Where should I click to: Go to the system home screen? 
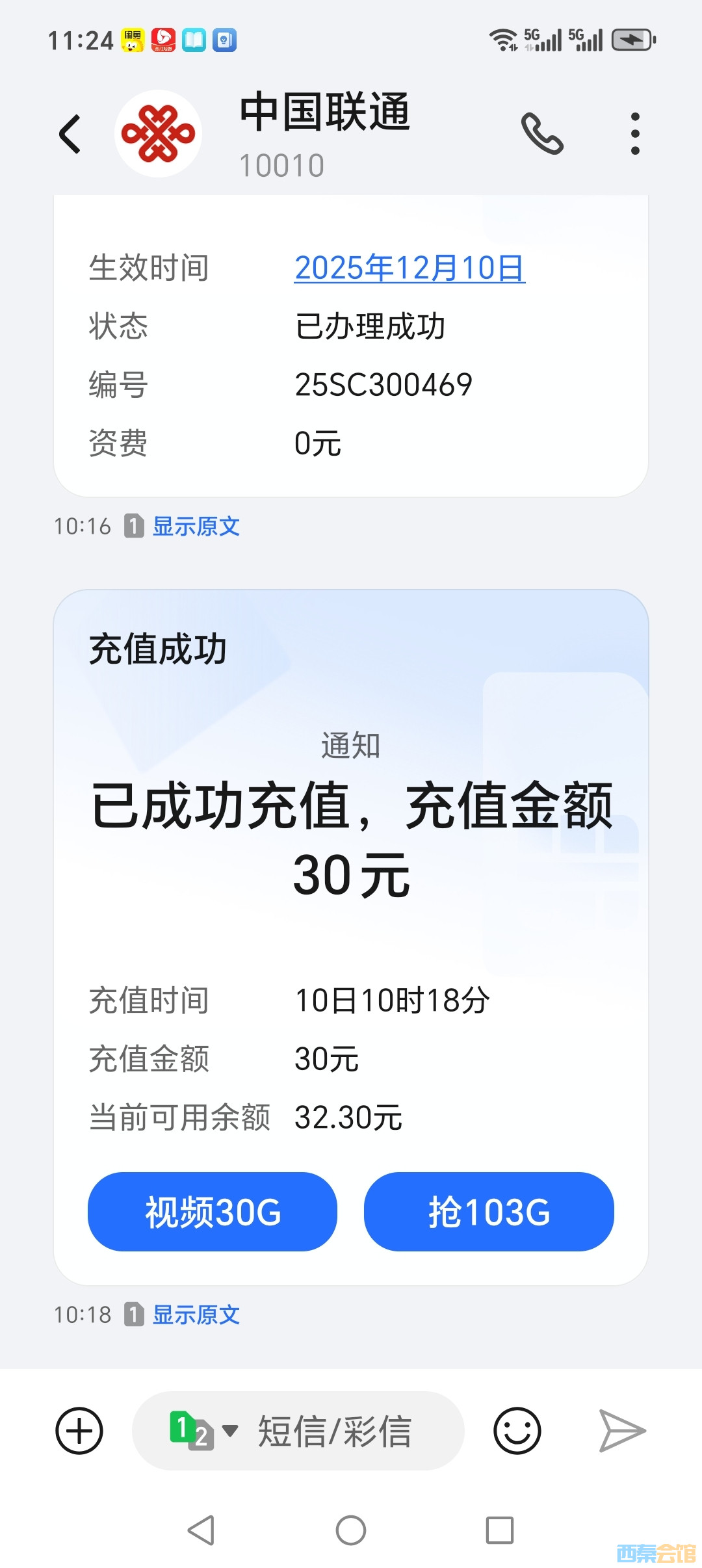tap(351, 1530)
